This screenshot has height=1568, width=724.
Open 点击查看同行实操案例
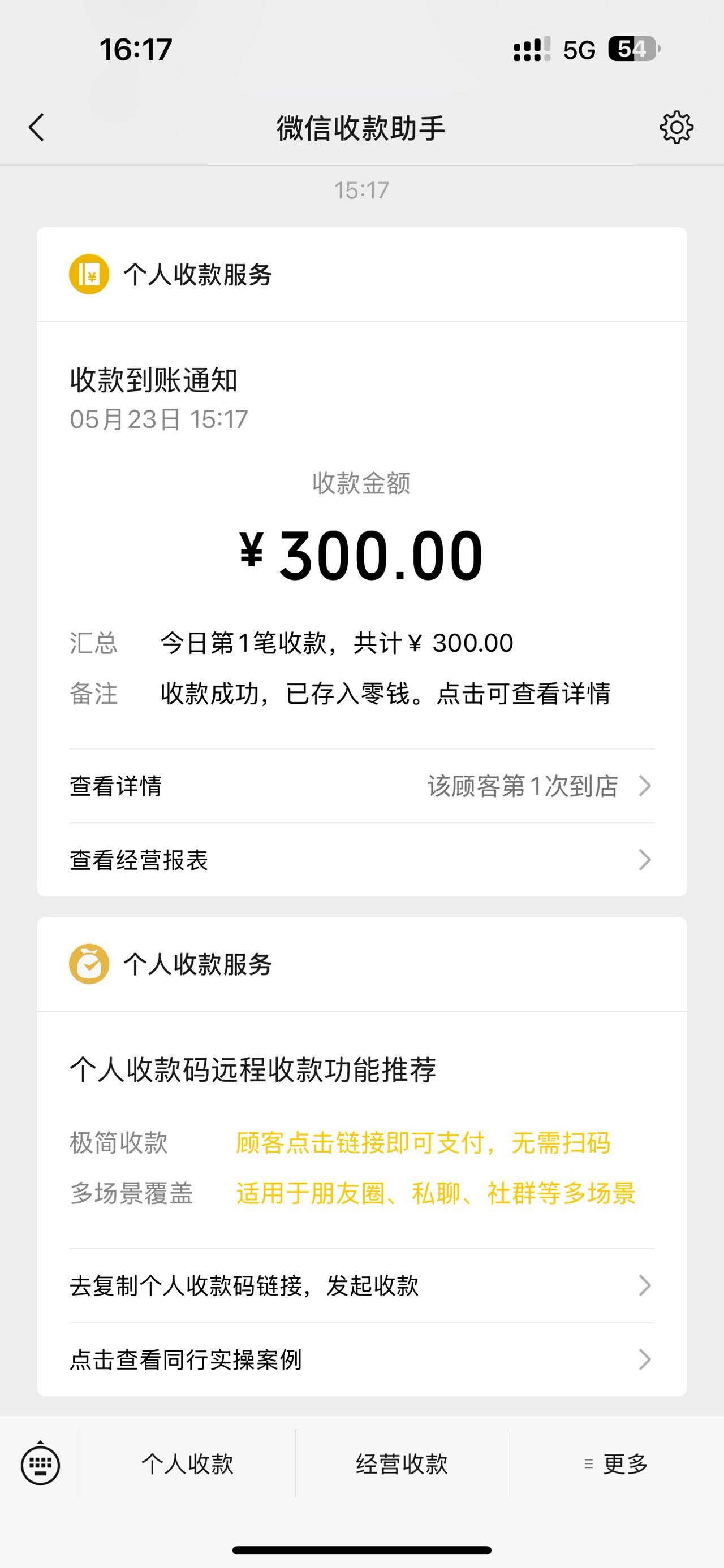tap(361, 1359)
